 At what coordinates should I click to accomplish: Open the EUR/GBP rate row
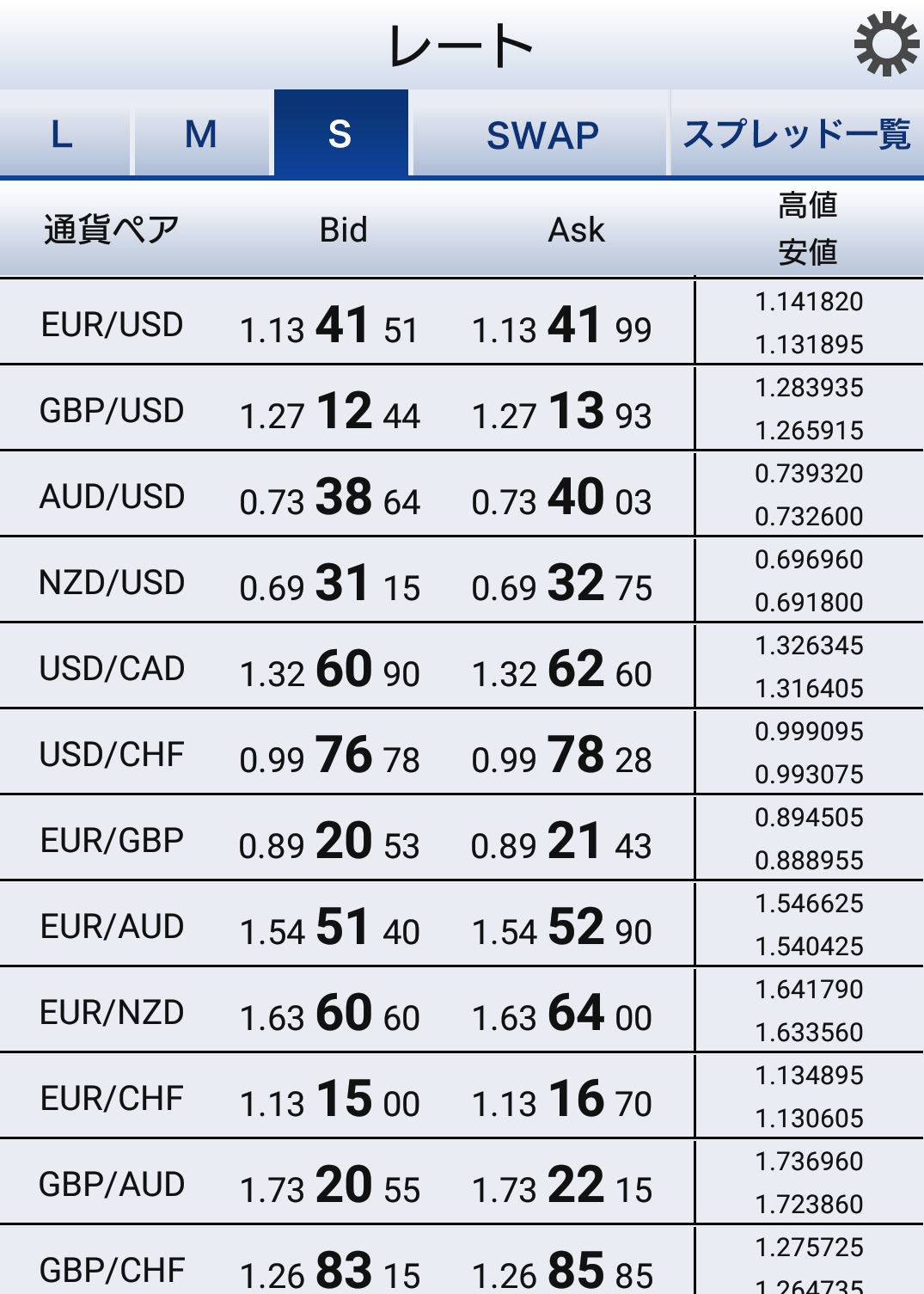click(112, 840)
